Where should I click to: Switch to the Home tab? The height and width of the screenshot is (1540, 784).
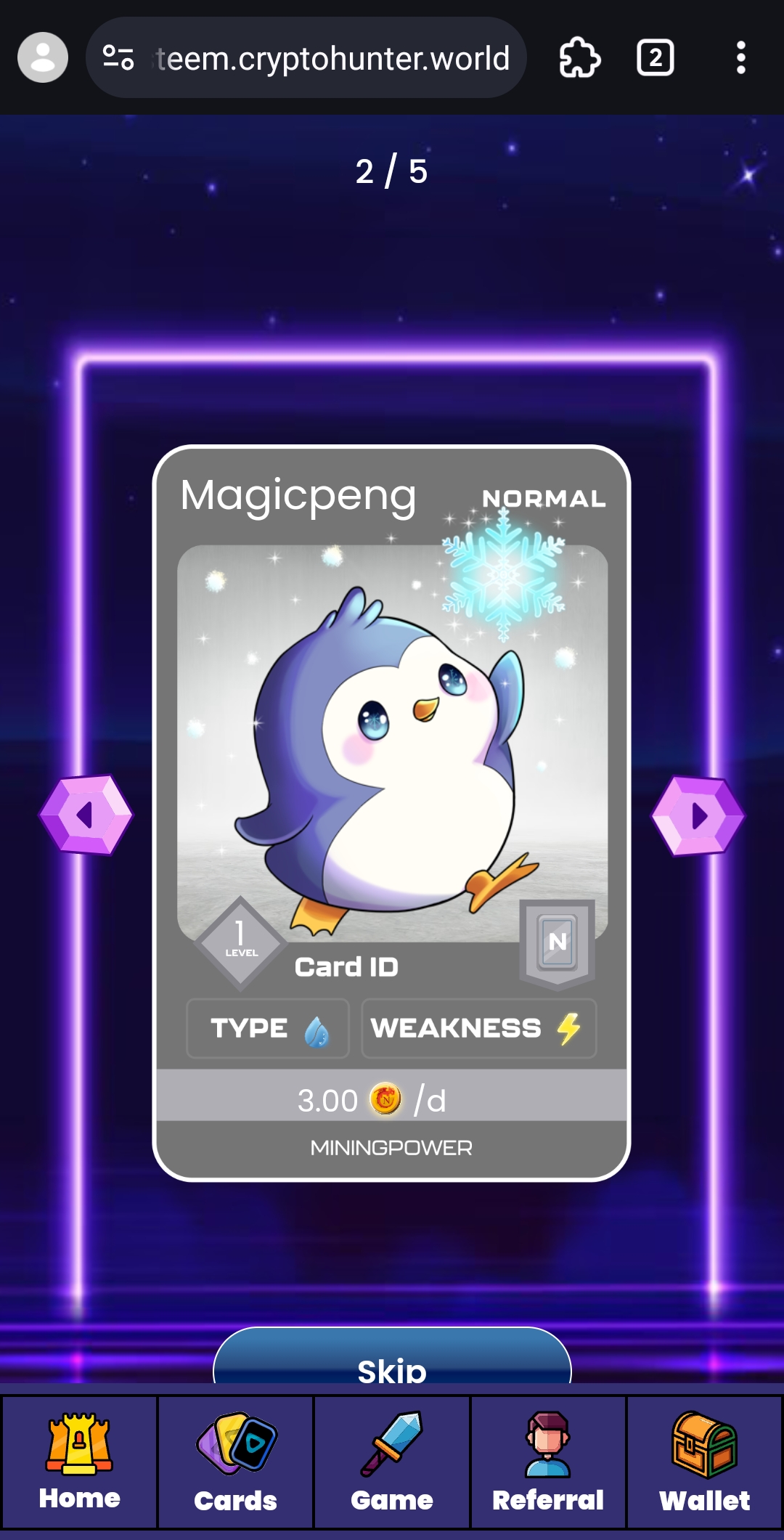tap(79, 1462)
